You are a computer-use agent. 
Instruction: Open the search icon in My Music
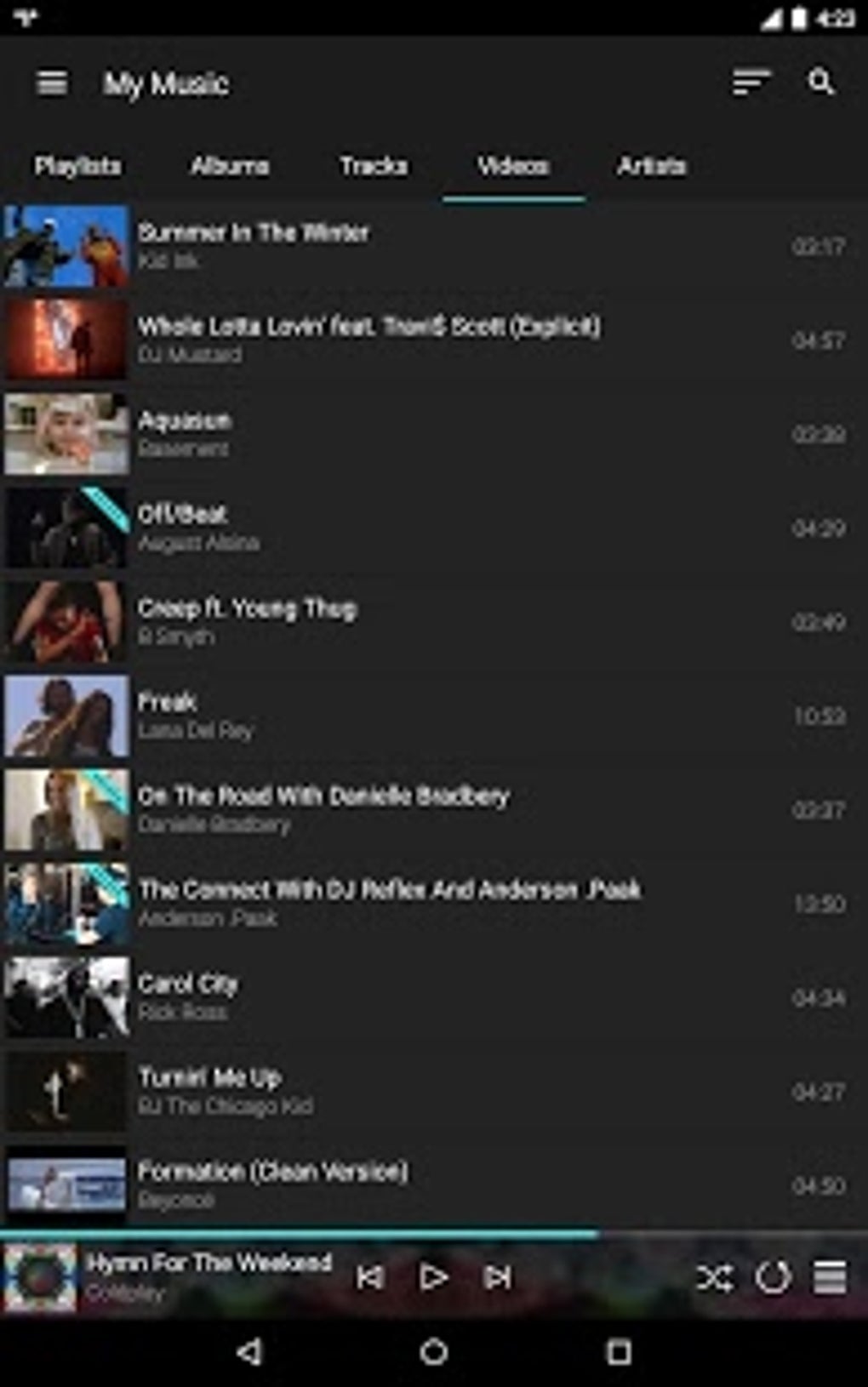pos(819,83)
